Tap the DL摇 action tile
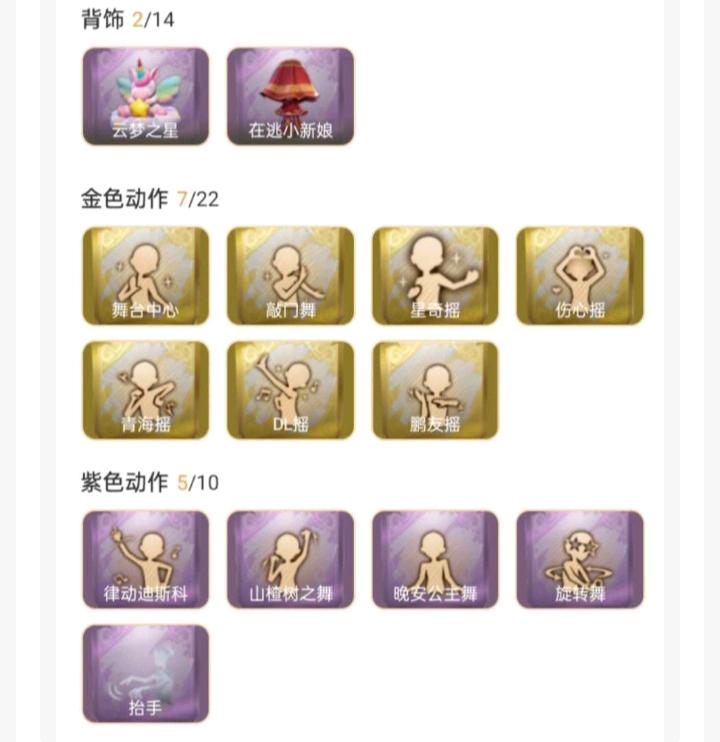Image resolution: width=720 pixels, height=742 pixels. pos(290,390)
